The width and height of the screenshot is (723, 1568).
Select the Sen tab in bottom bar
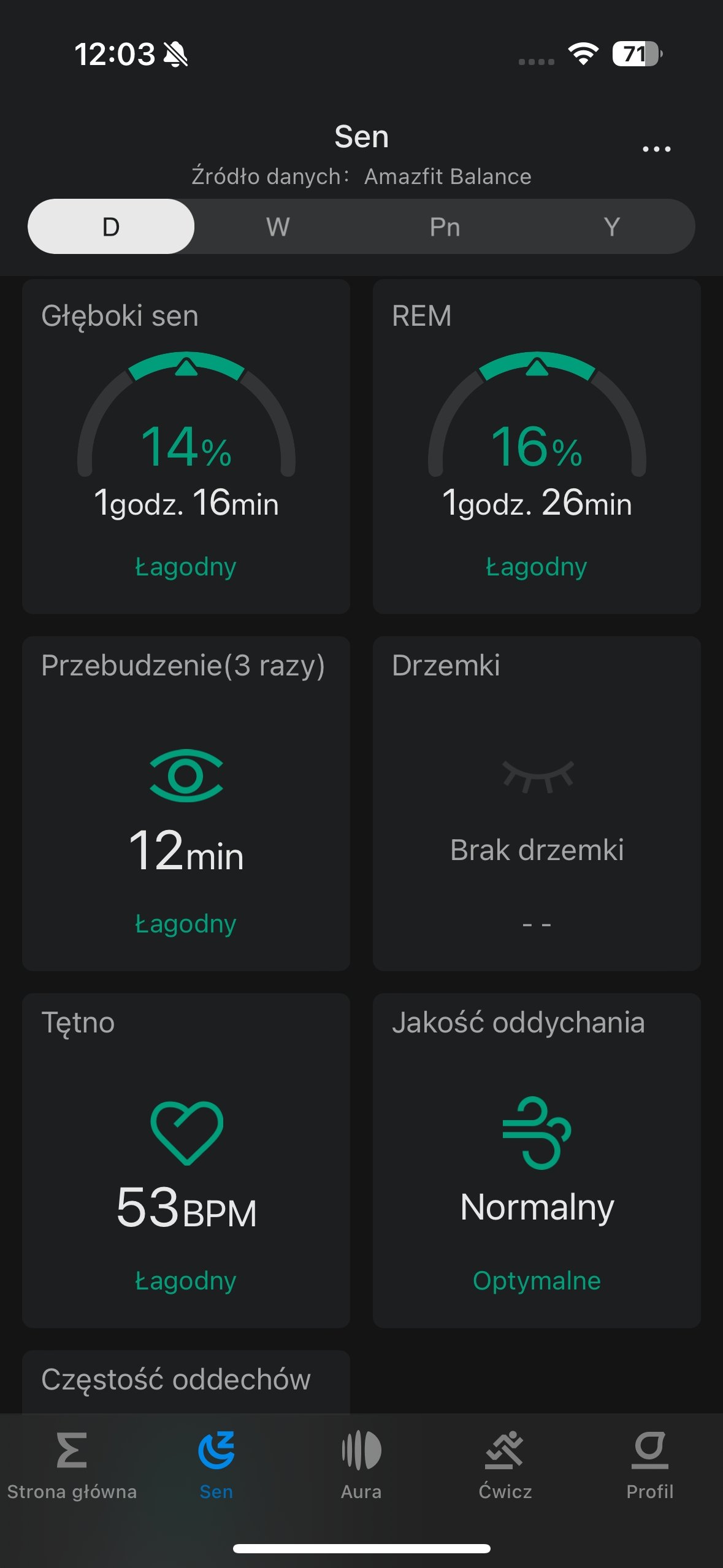tap(216, 1466)
